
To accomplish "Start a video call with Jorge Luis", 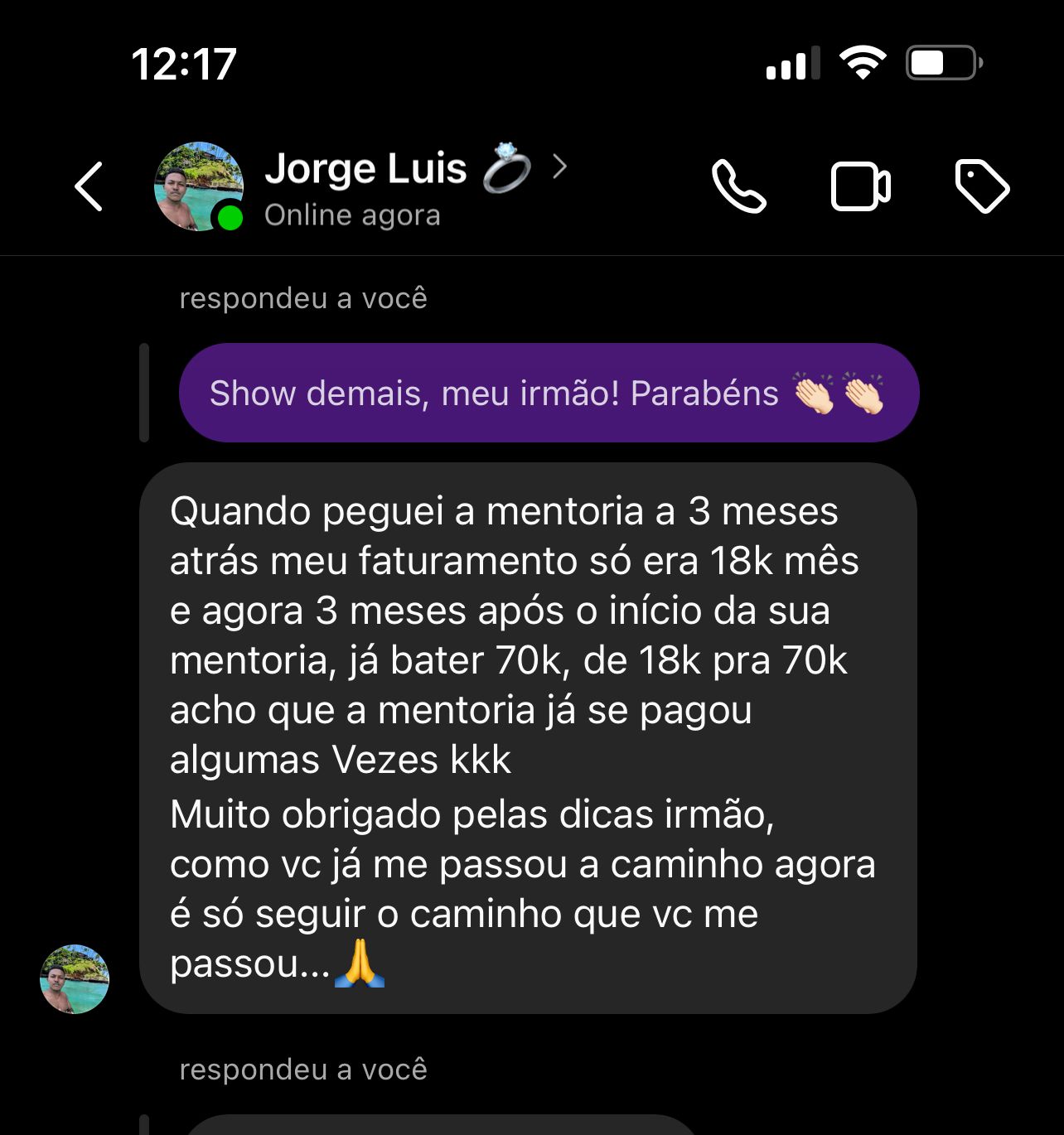I will pyautogui.click(x=860, y=186).
